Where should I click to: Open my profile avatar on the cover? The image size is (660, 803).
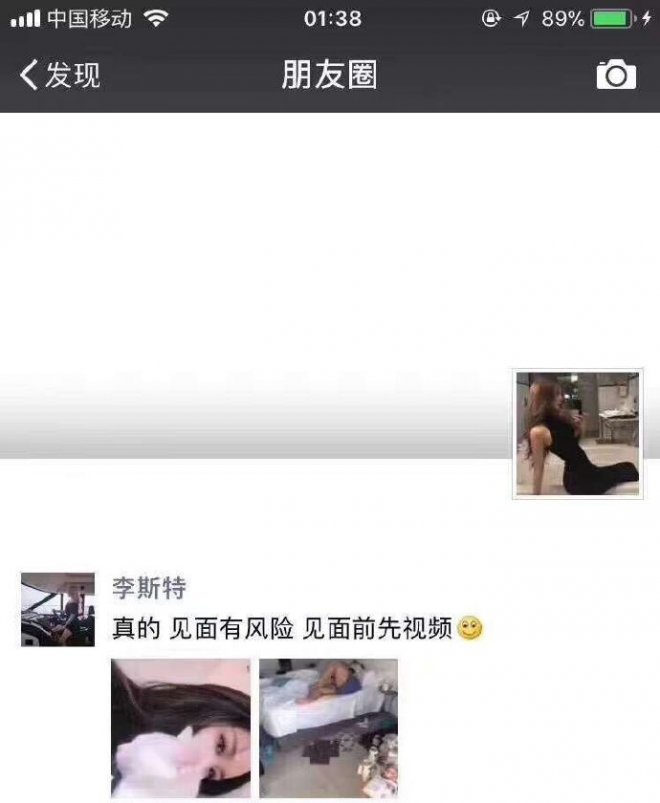point(578,434)
